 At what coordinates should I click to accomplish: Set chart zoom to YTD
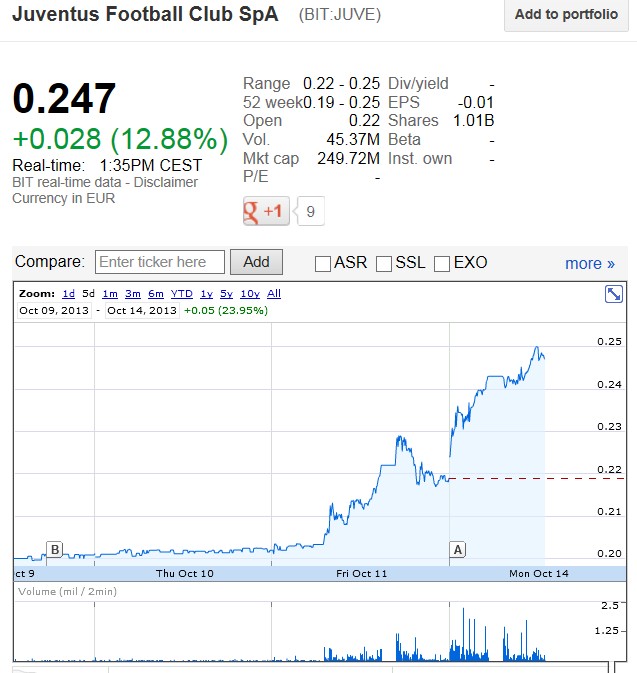tap(181, 294)
